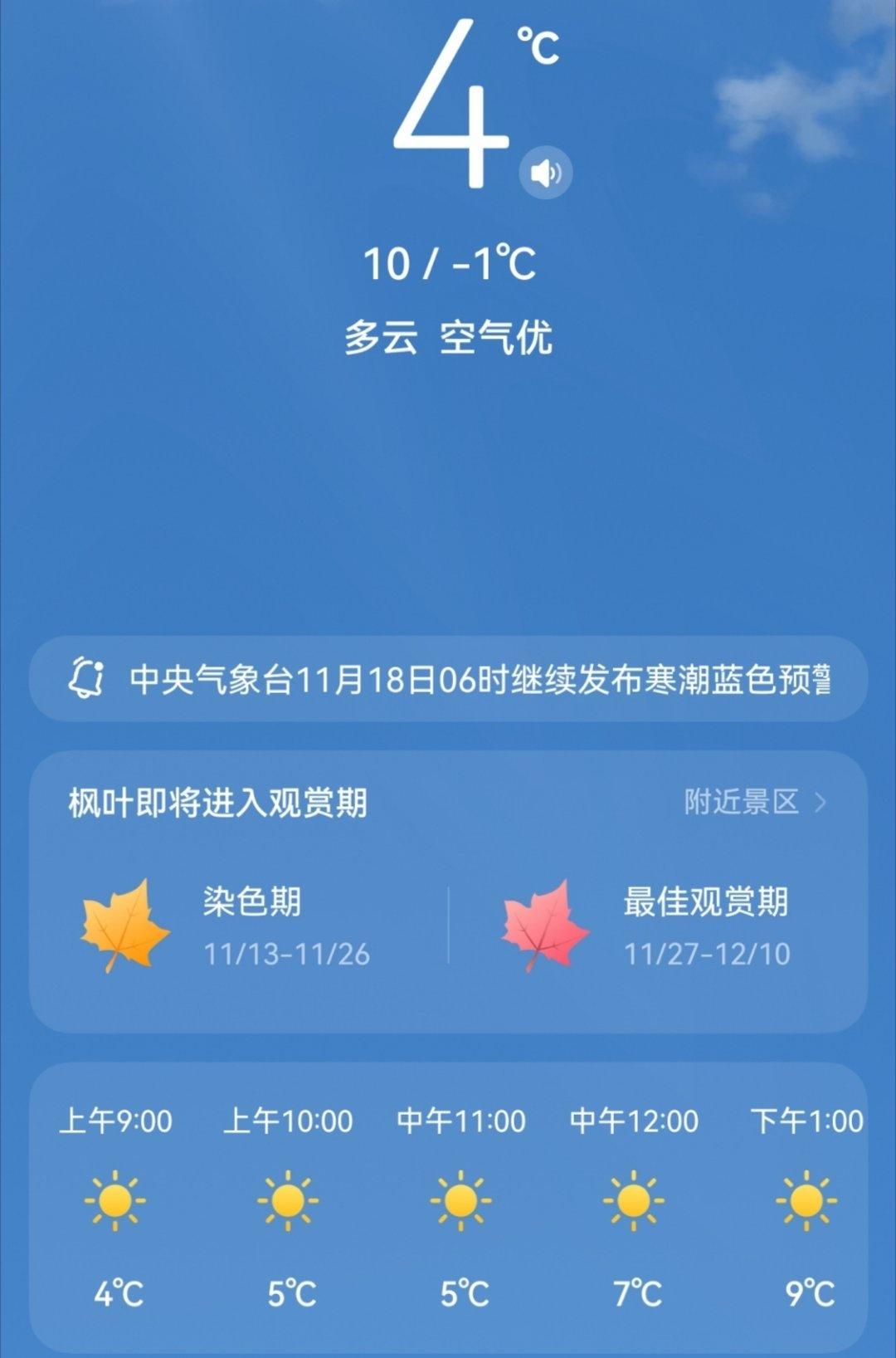The width and height of the screenshot is (896, 1358).
Task: Tap 枫叶即将进入观赏期 headline
Action: pos(219,801)
